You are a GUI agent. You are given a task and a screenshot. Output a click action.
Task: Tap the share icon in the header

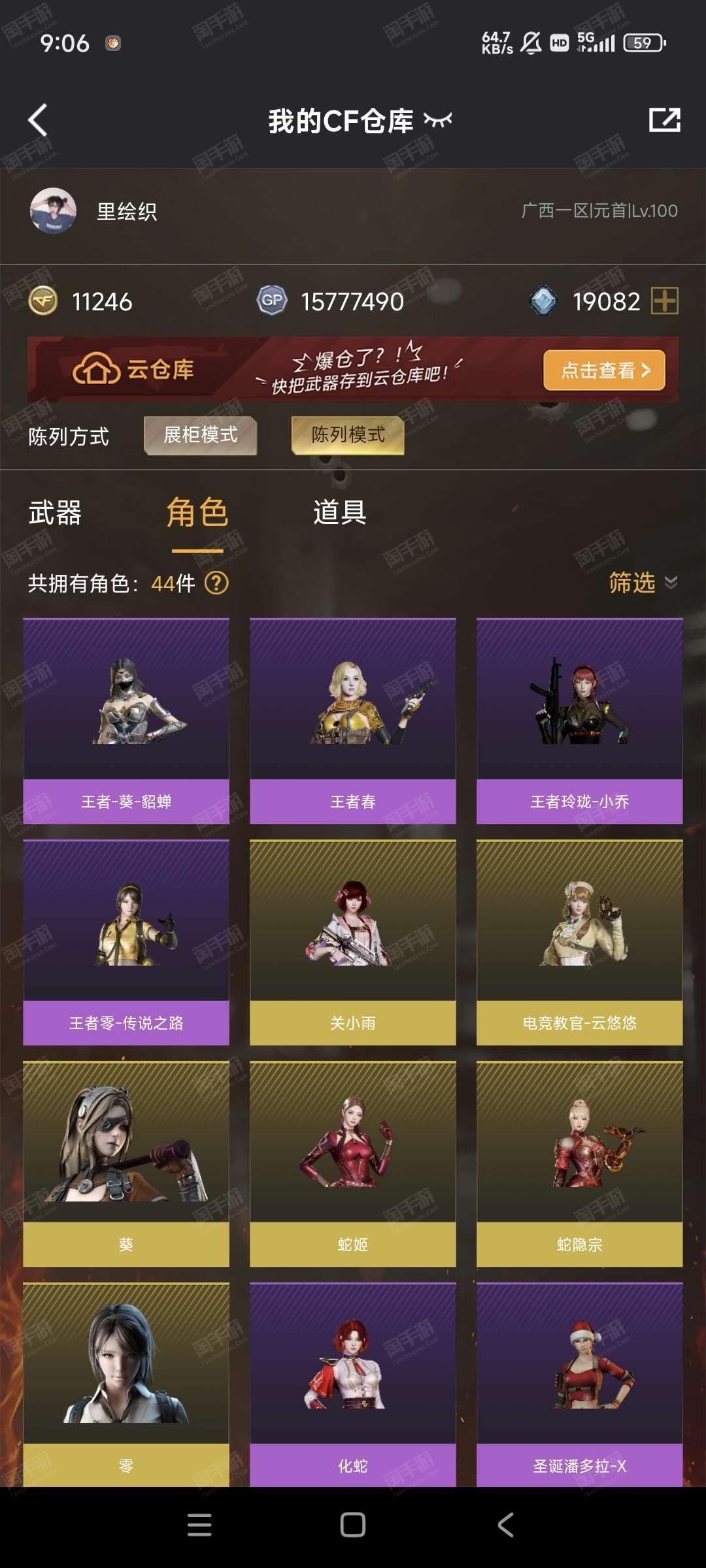[x=664, y=120]
